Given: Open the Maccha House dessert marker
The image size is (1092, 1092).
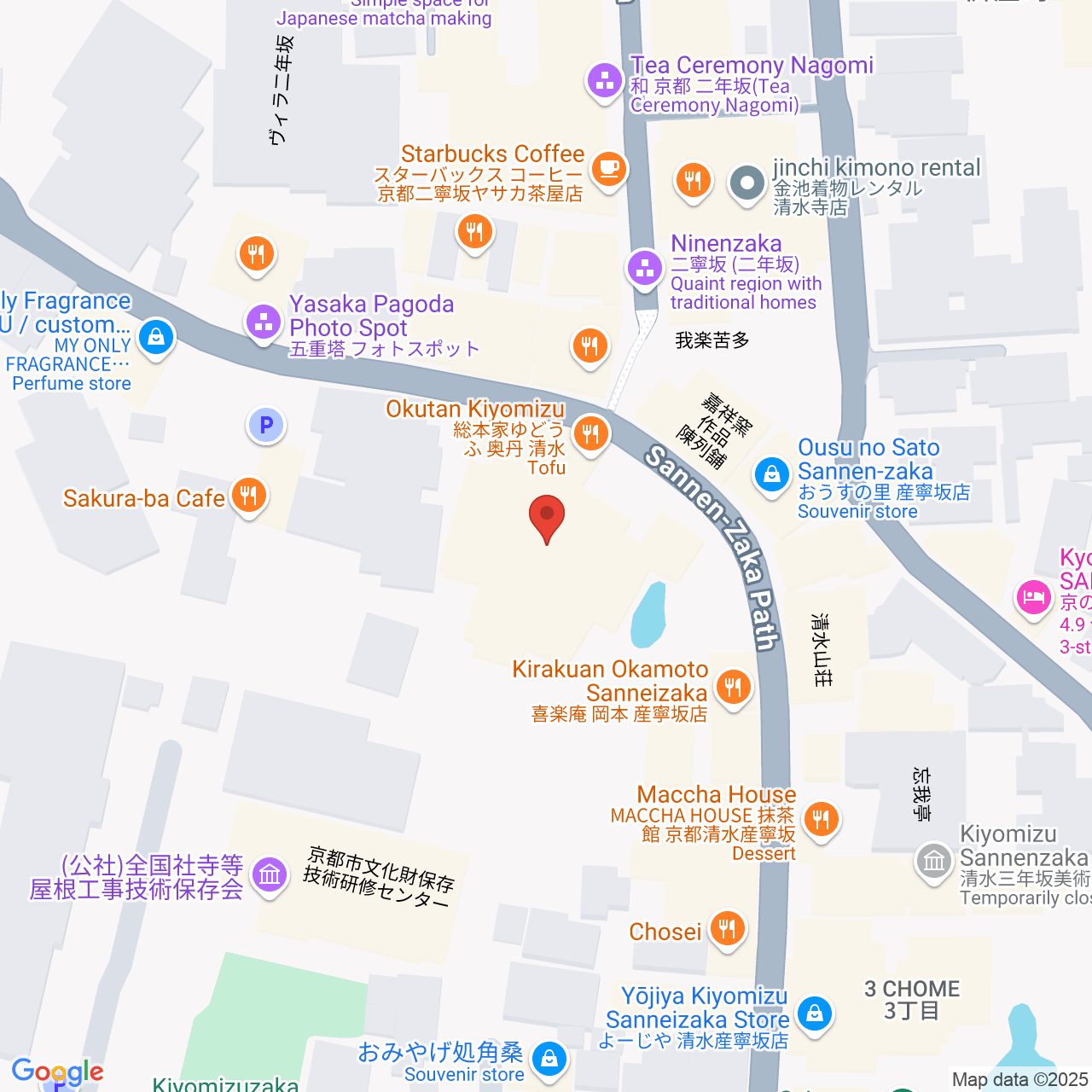Looking at the screenshot, I should [x=821, y=819].
